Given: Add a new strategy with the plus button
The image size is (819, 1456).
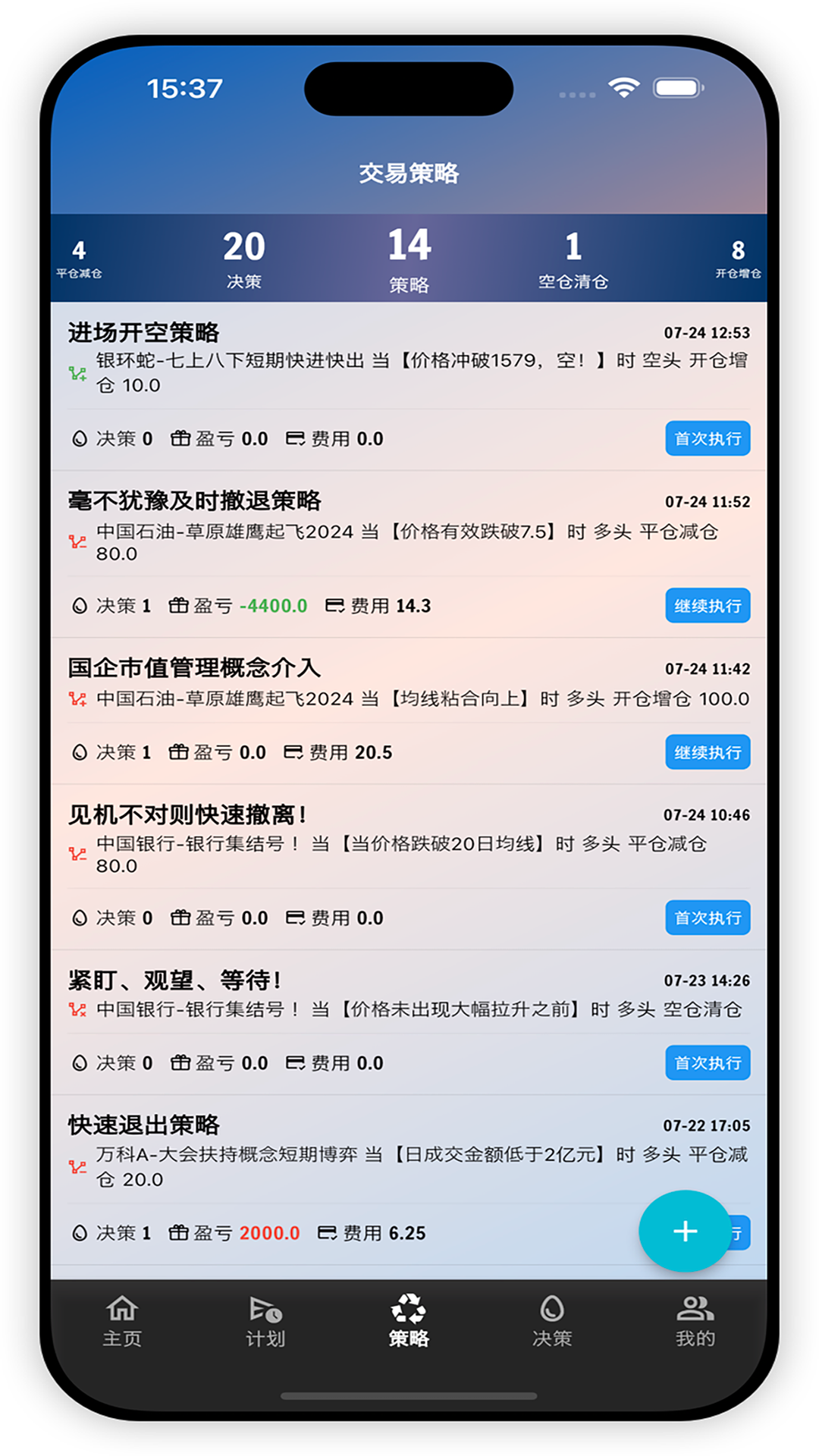Looking at the screenshot, I should [x=685, y=1232].
